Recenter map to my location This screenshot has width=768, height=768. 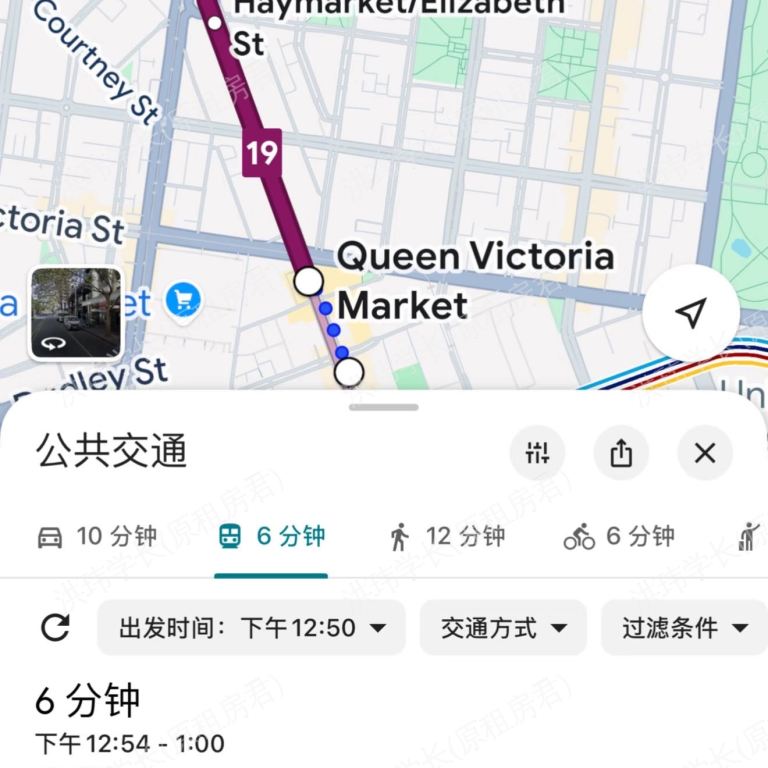pyautogui.click(x=690, y=314)
